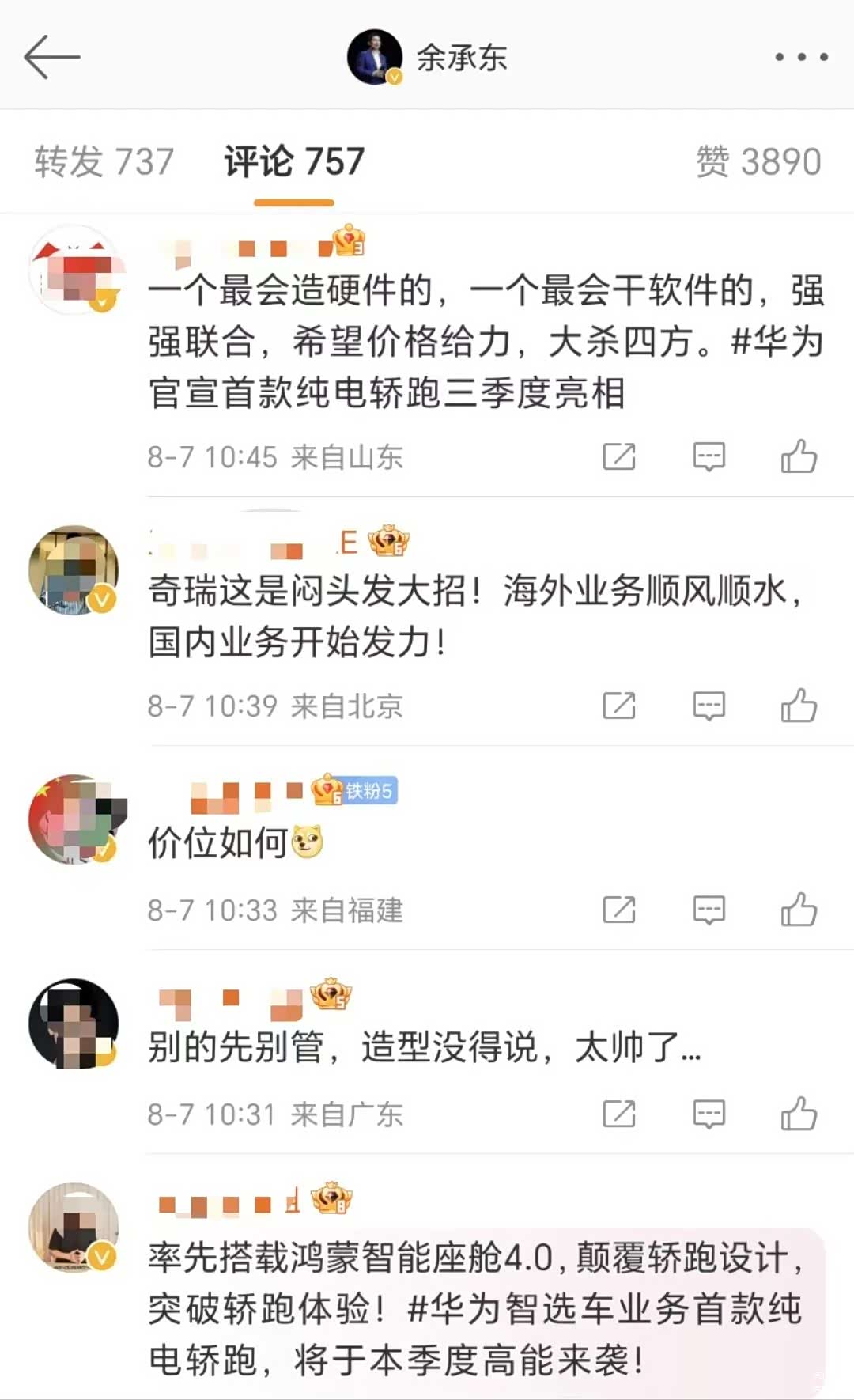Open avatar of the 价位如何 commenter
854x1400 pixels.
click(74, 819)
